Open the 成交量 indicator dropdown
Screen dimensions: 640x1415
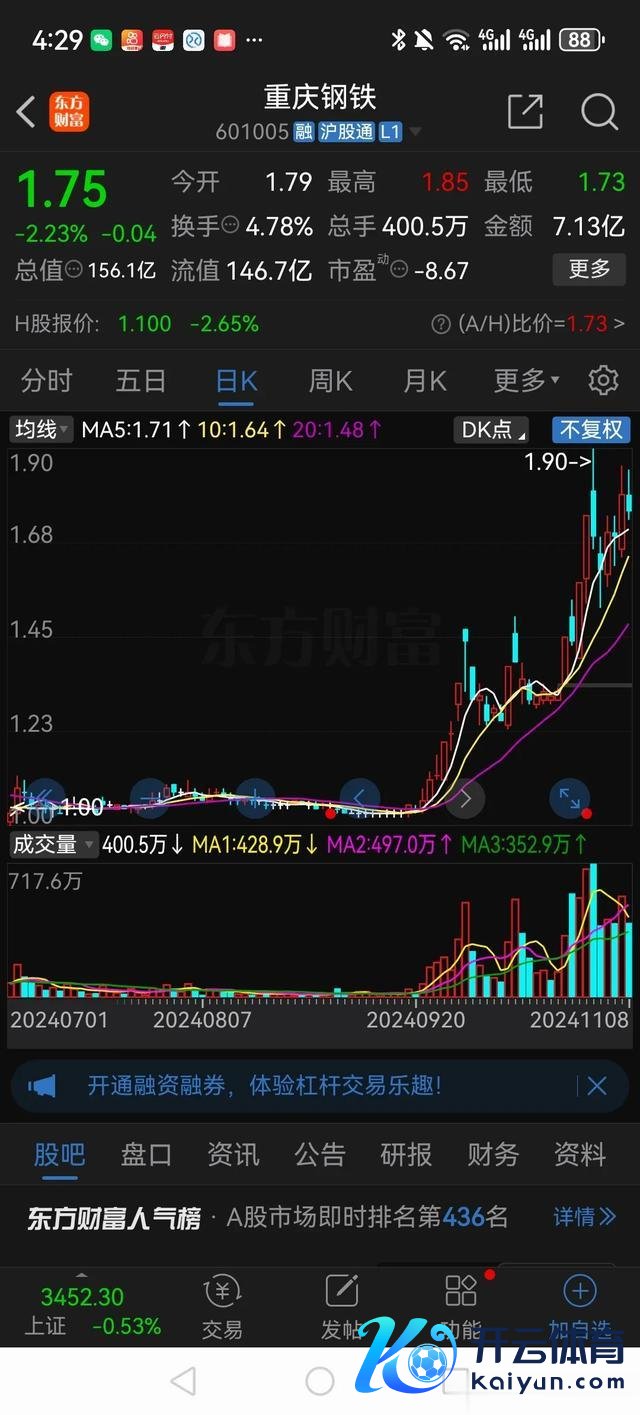53,845
